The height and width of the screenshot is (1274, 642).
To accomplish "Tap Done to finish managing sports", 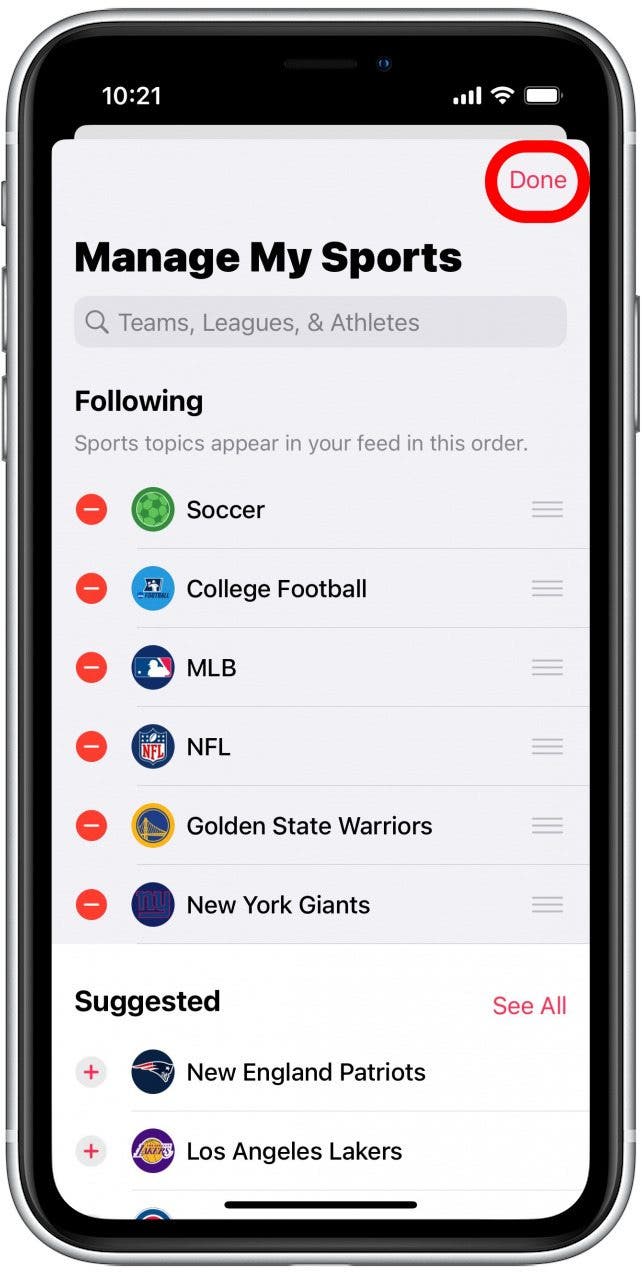I will coord(537,180).
